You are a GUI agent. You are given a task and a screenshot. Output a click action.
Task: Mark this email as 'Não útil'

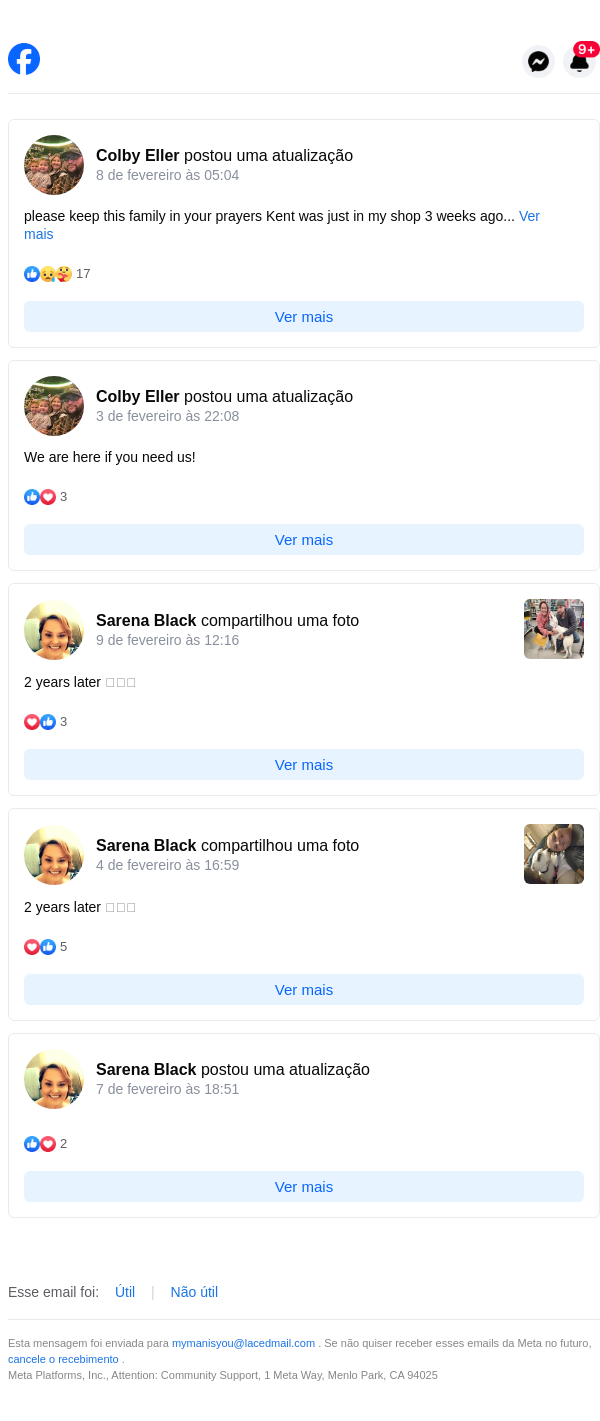tap(194, 1292)
